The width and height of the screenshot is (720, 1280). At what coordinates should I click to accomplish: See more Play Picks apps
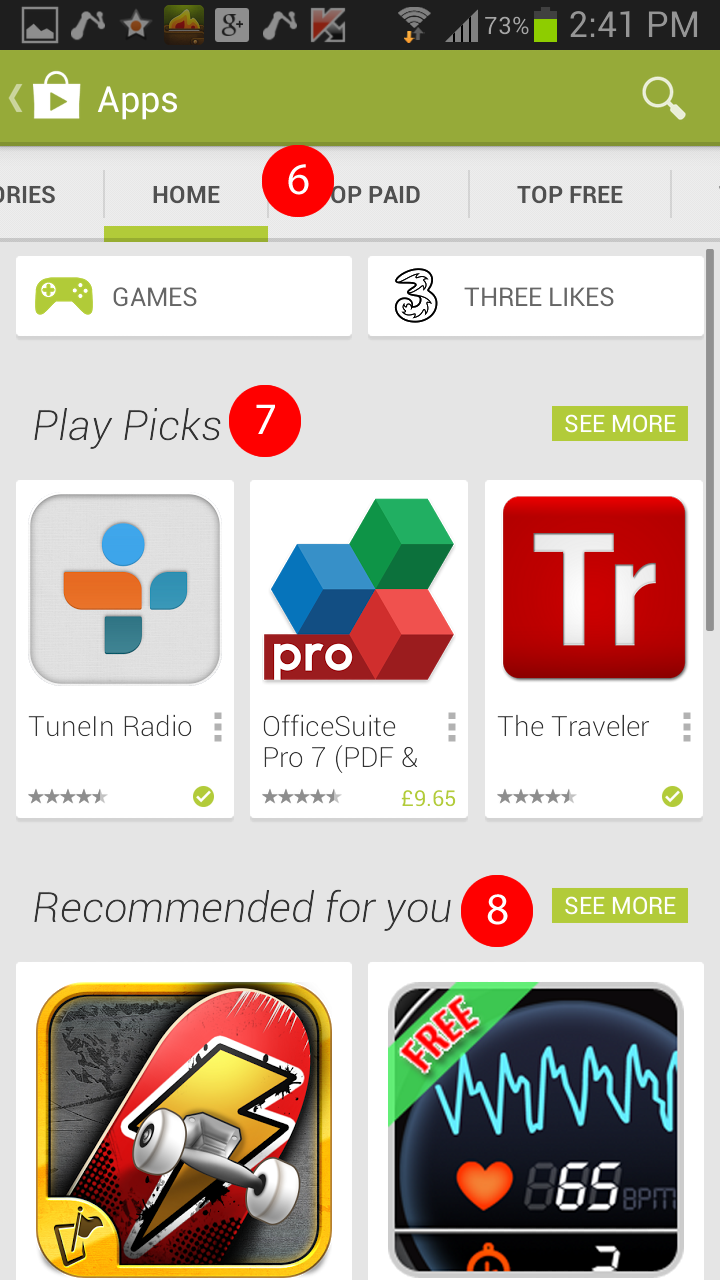tap(620, 424)
